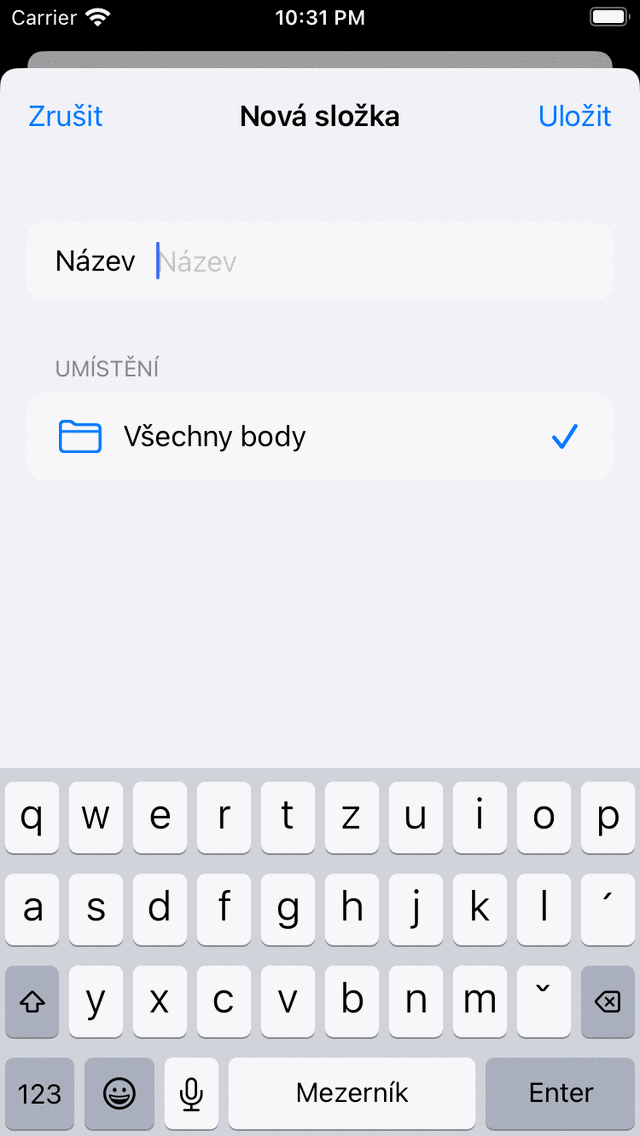Select the Všechny body location
Screen dimensions: 640x1136
[x=319, y=437]
